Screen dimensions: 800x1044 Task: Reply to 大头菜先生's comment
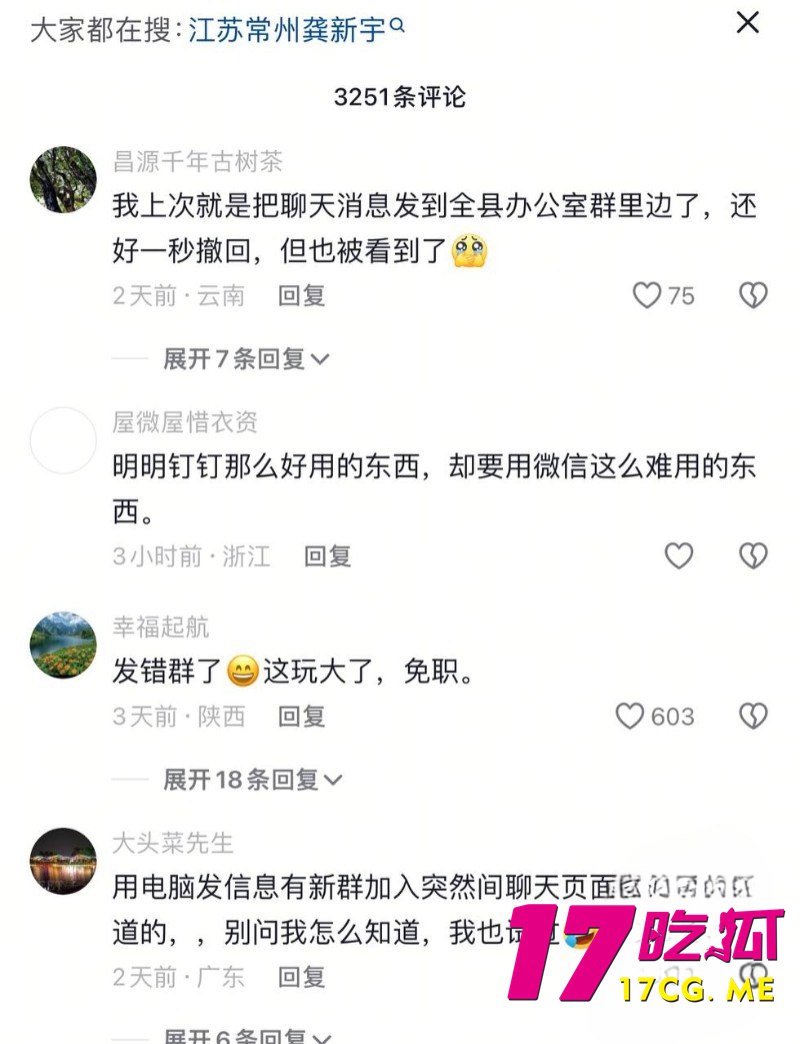coord(301,977)
